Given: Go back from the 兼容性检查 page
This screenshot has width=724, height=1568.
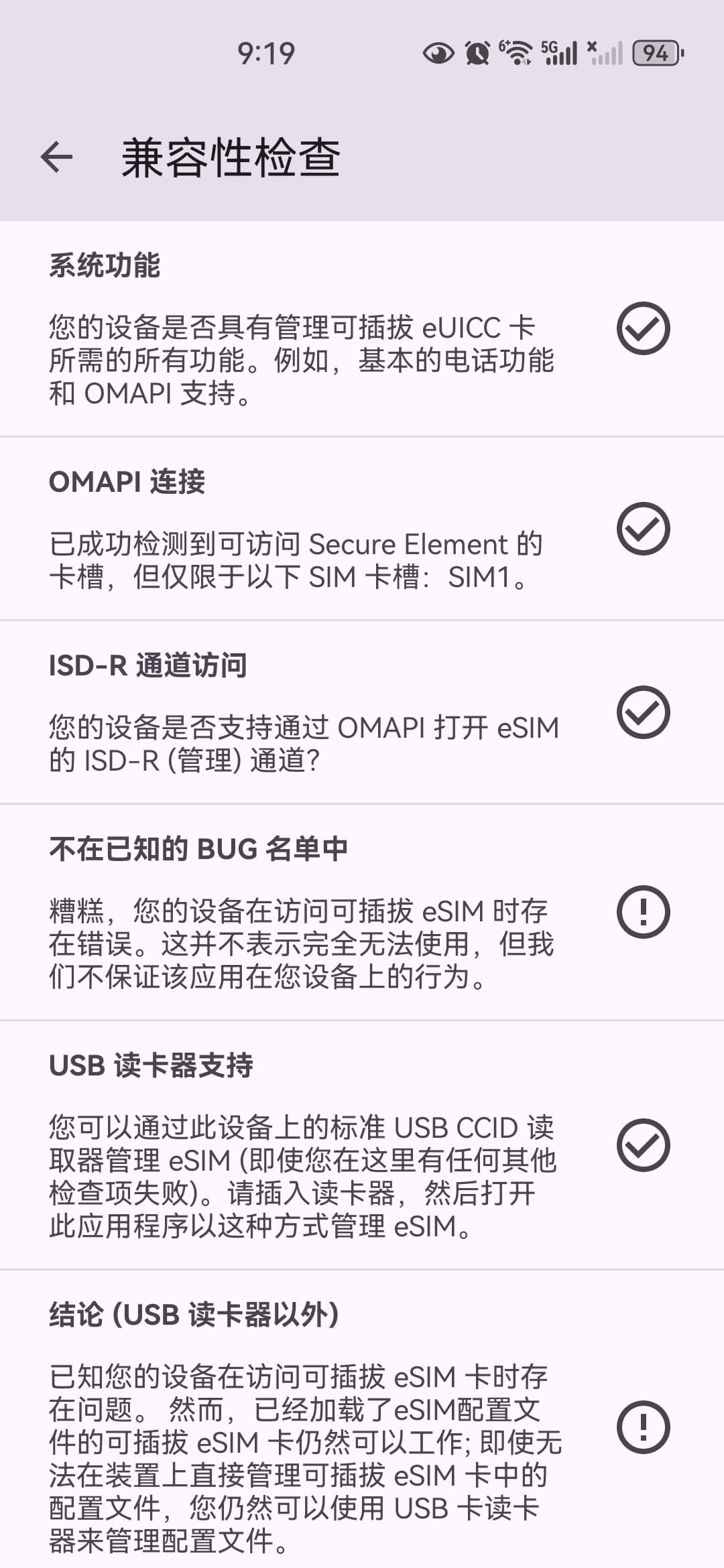Looking at the screenshot, I should point(56,157).
